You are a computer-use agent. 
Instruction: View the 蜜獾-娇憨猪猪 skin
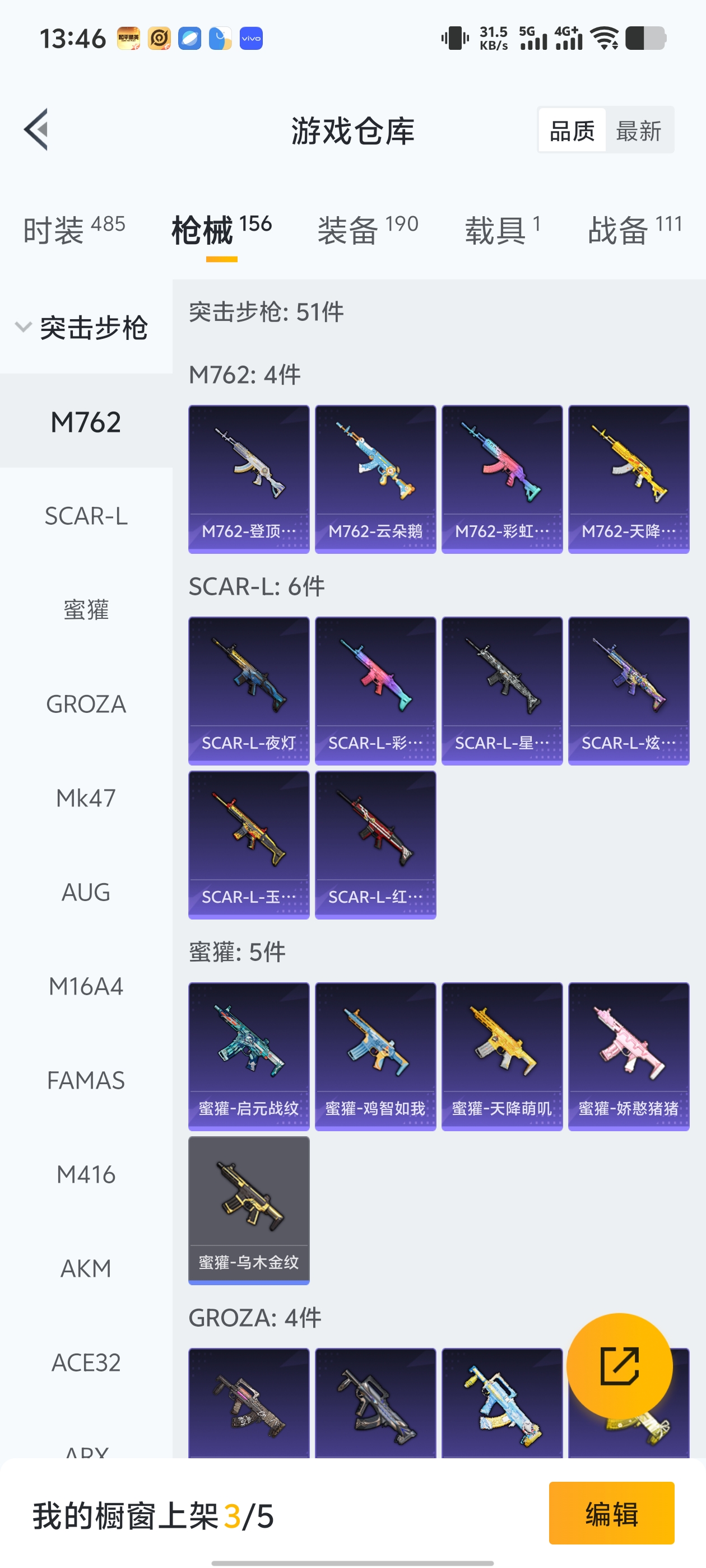click(628, 1056)
